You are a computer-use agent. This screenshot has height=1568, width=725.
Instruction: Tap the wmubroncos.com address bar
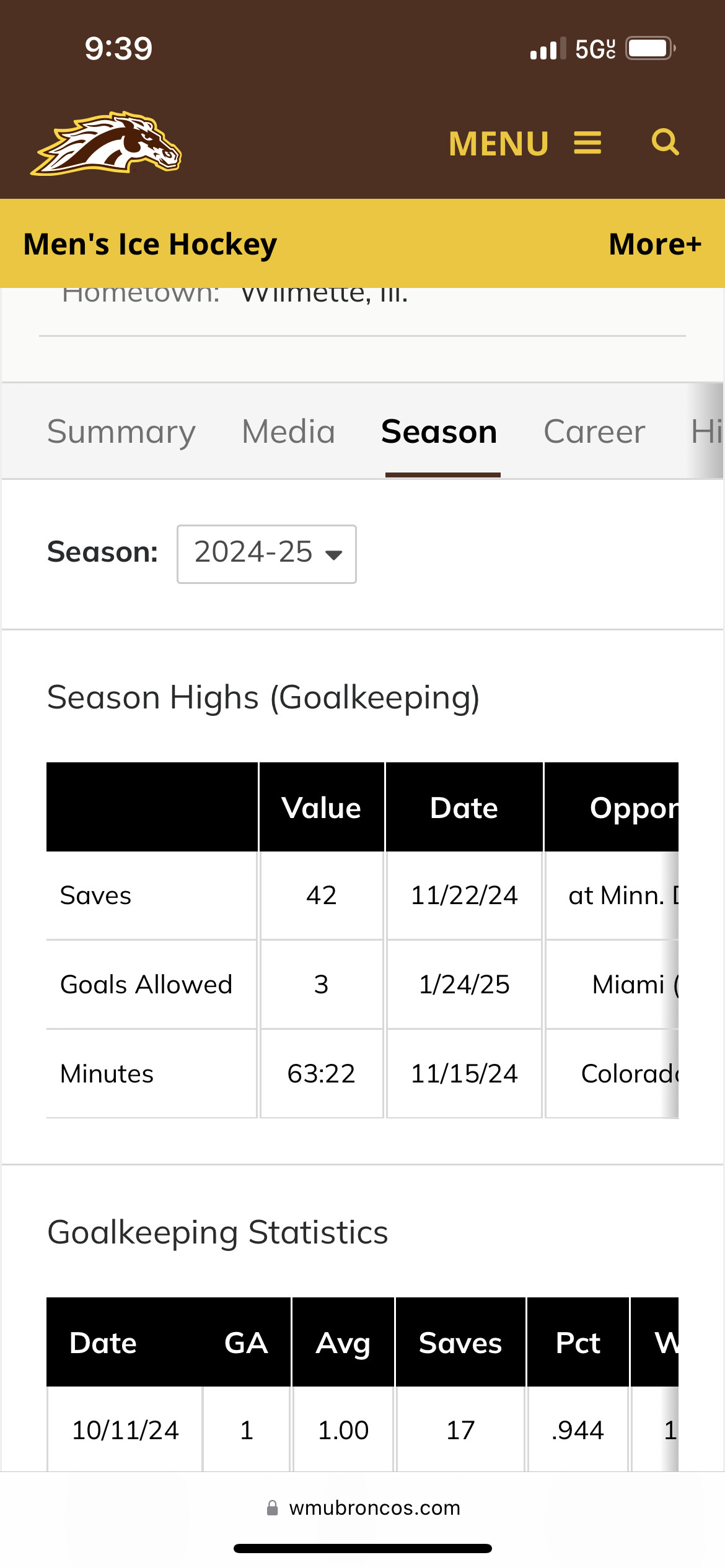click(x=363, y=1507)
